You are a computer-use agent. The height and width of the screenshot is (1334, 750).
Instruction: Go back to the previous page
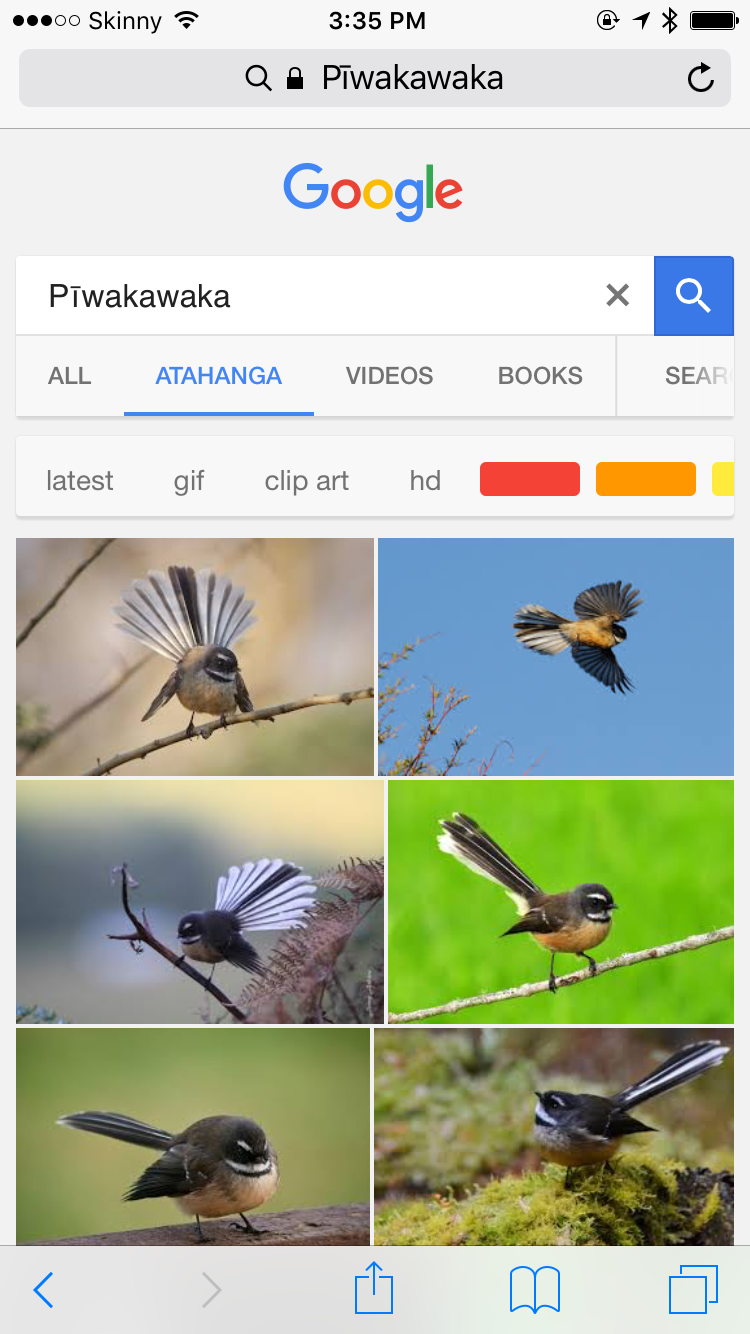coord(43,1290)
